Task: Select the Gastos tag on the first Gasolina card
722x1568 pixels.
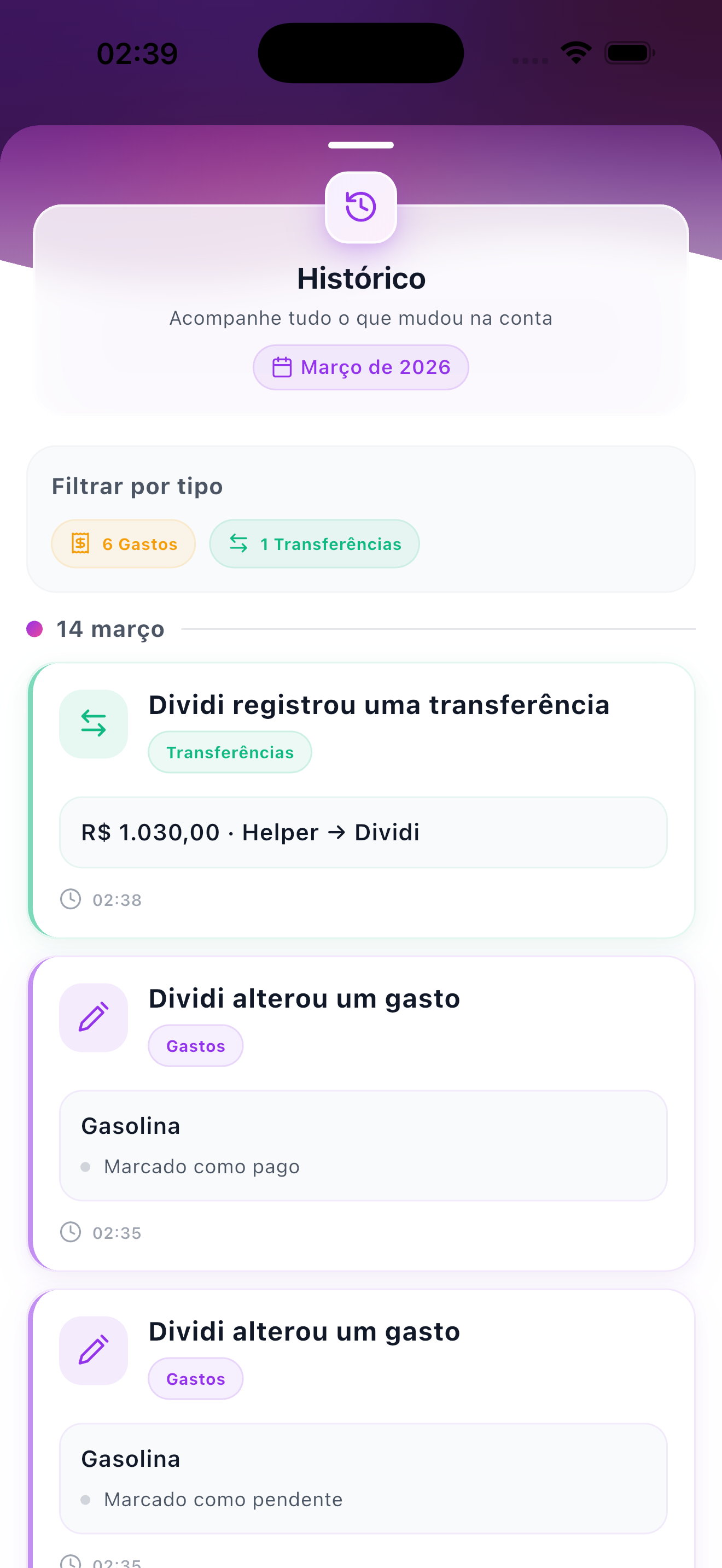Action: [x=195, y=1045]
